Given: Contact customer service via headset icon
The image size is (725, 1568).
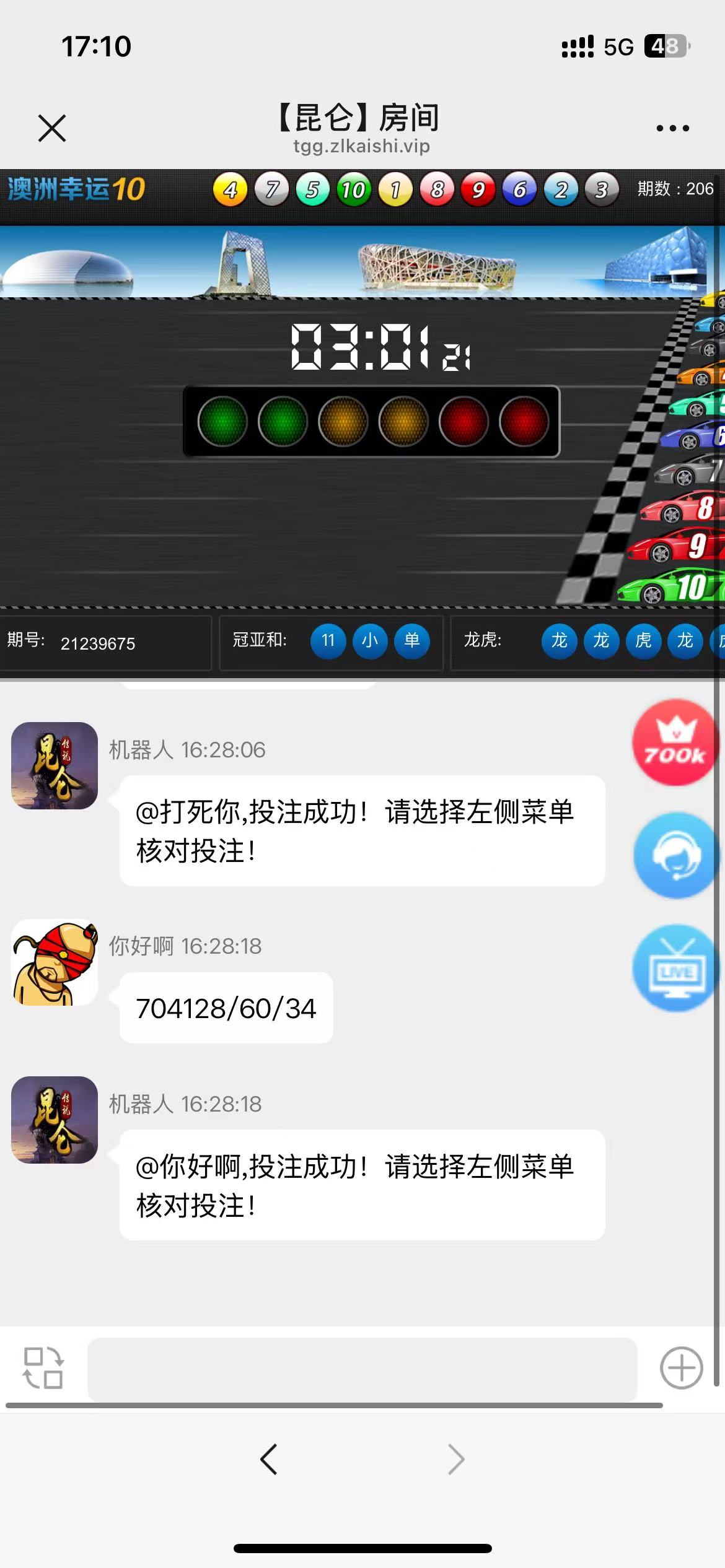Looking at the screenshot, I should (x=674, y=858).
